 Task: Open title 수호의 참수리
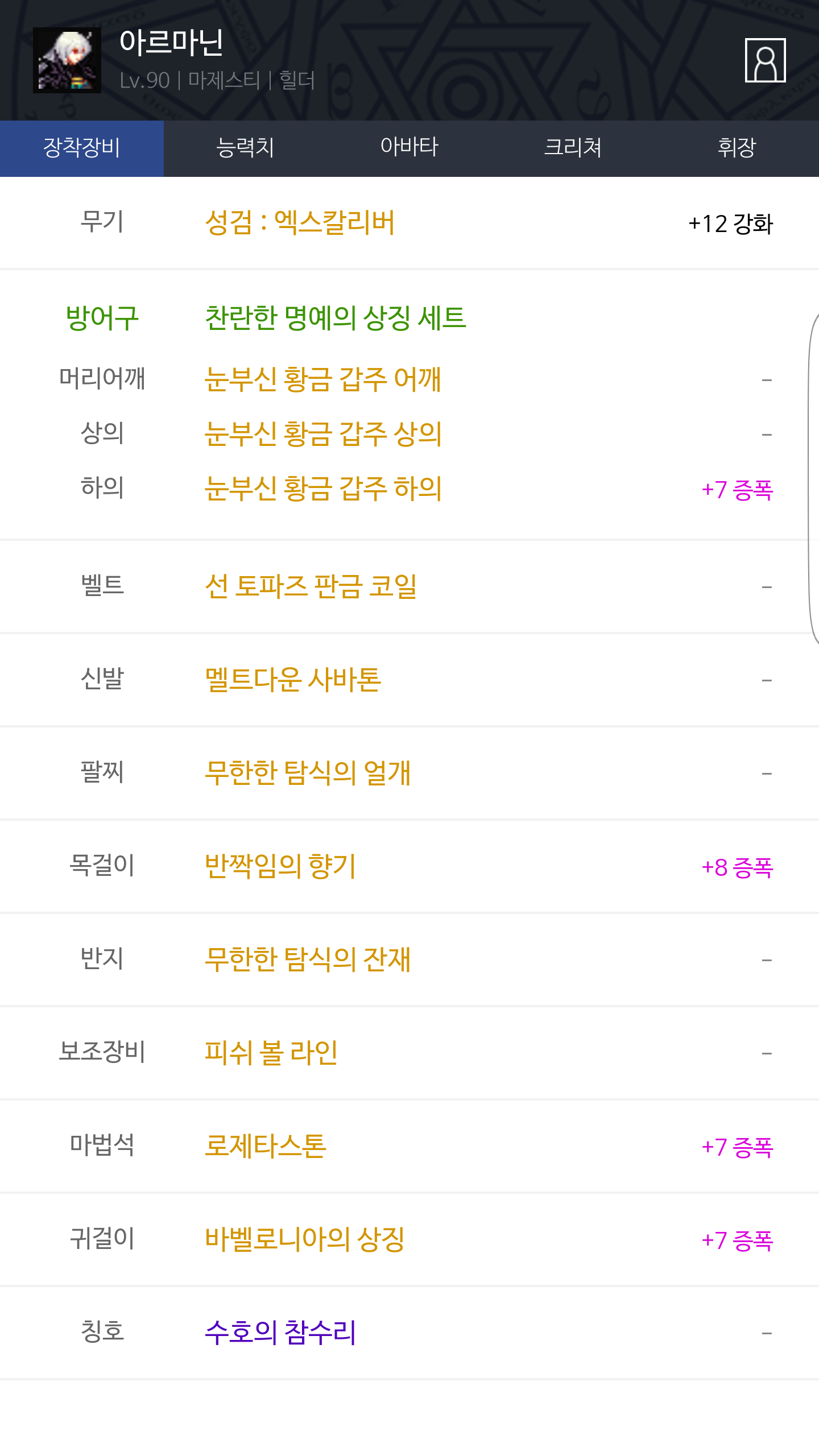(280, 1333)
